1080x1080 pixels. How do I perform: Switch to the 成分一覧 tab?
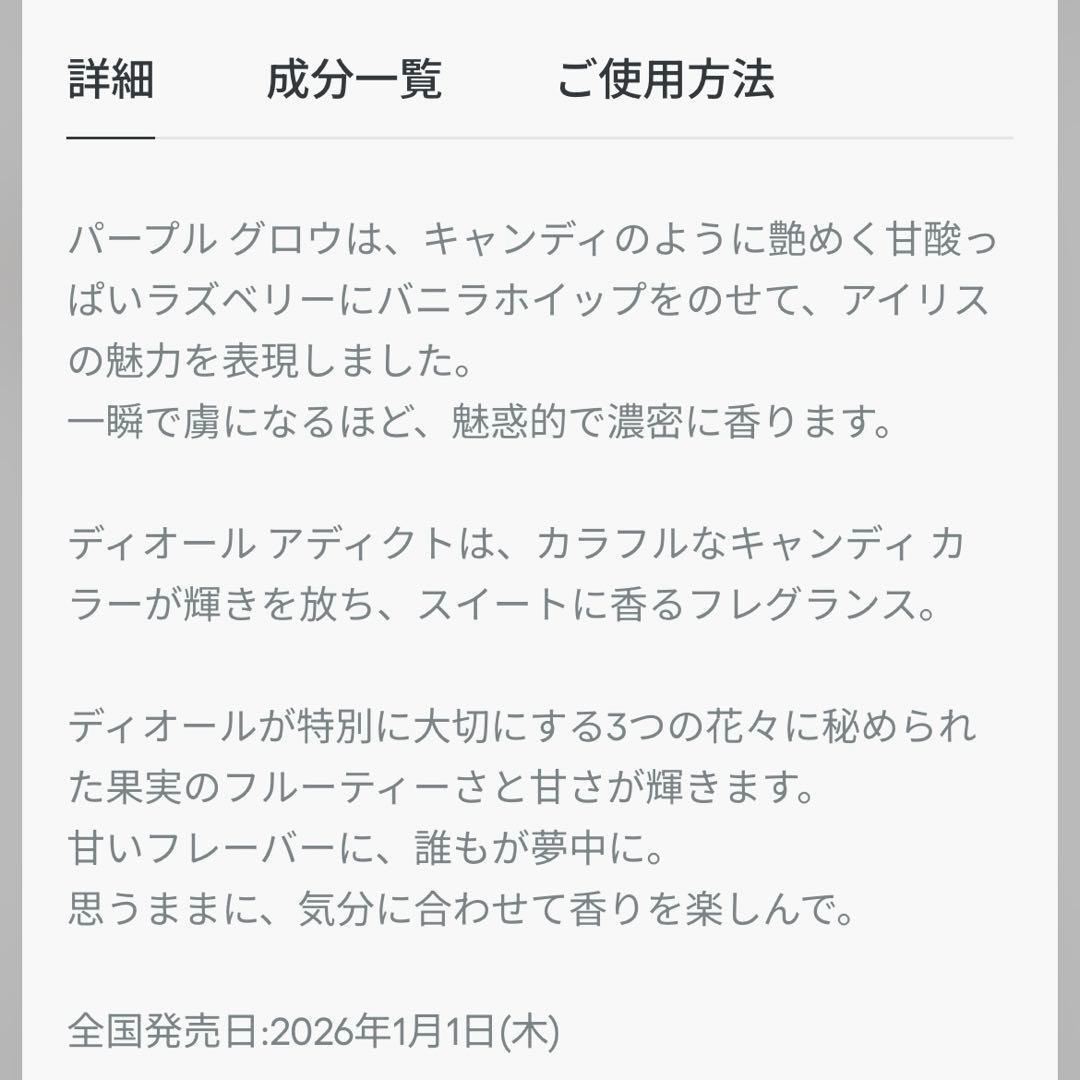tap(354, 80)
